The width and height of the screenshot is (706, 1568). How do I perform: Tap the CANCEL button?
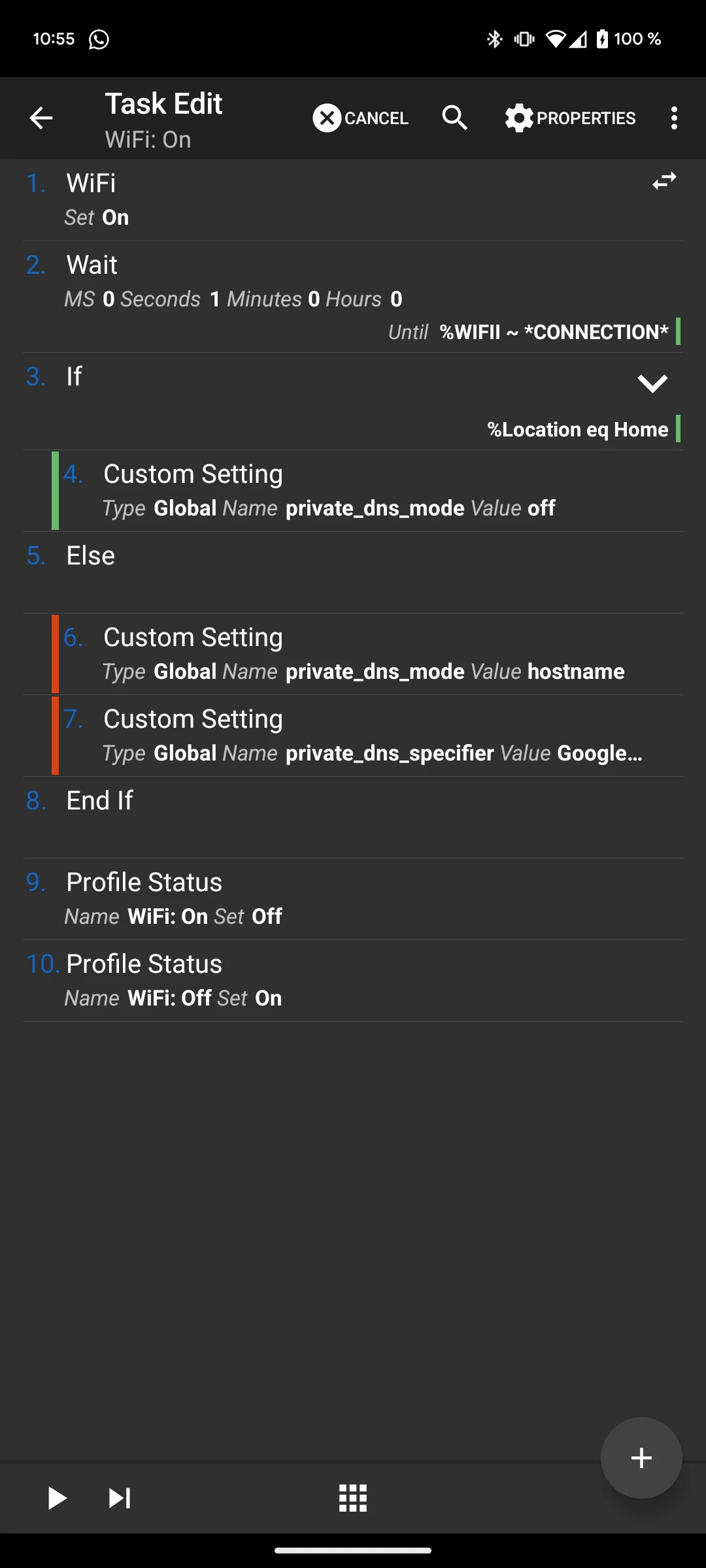click(361, 118)
